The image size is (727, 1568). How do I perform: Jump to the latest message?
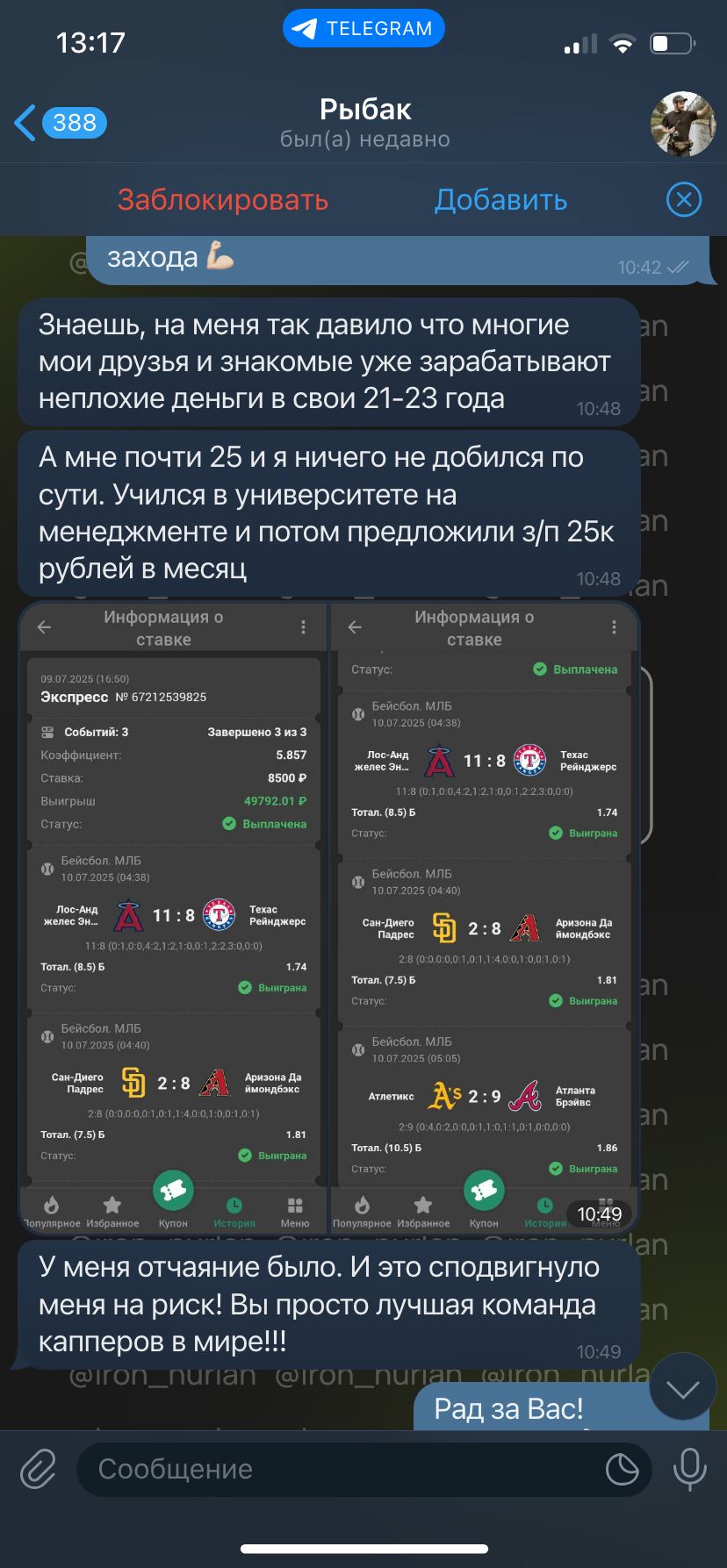pos(682,1388)
